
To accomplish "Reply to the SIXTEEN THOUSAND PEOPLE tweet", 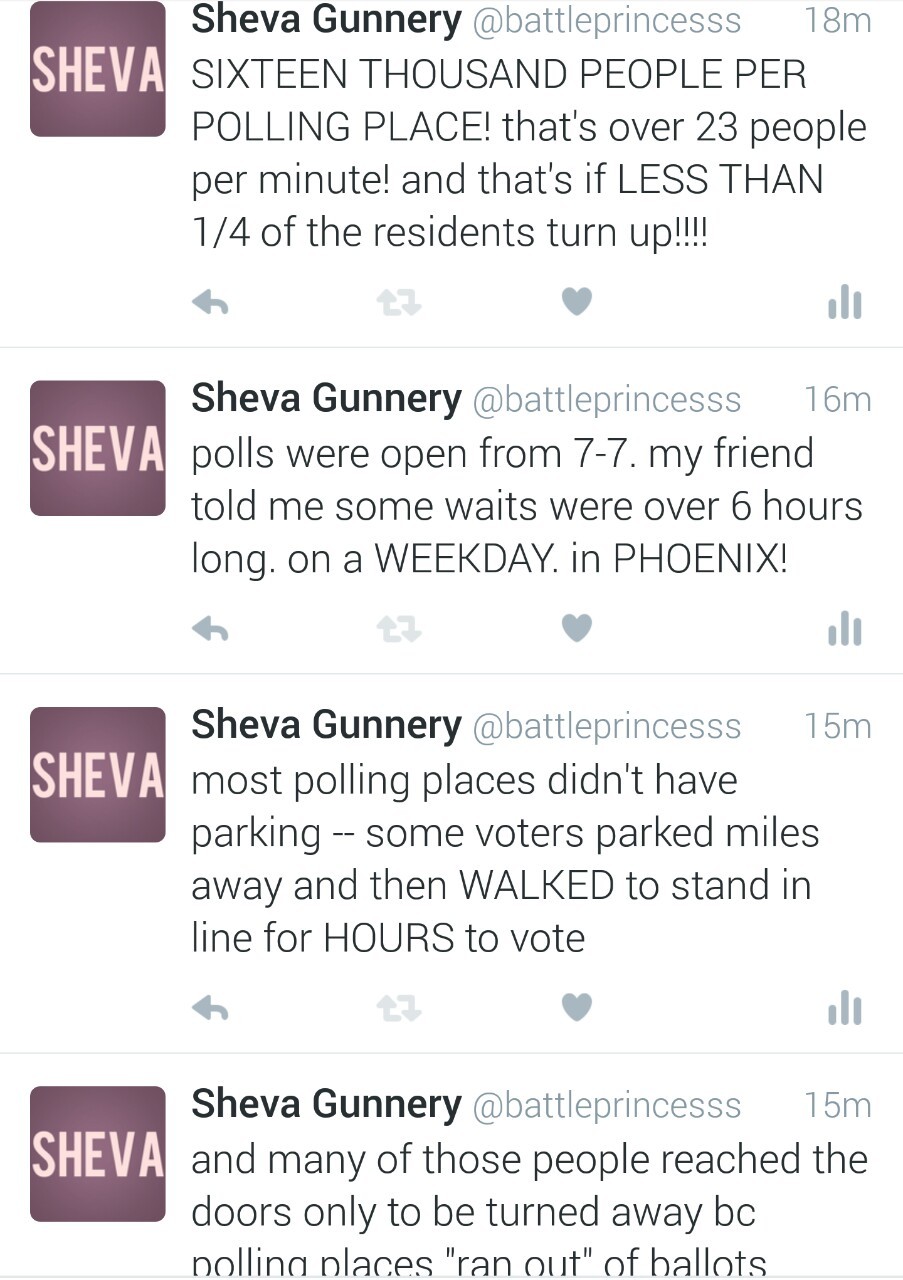I will pos(210,302).
